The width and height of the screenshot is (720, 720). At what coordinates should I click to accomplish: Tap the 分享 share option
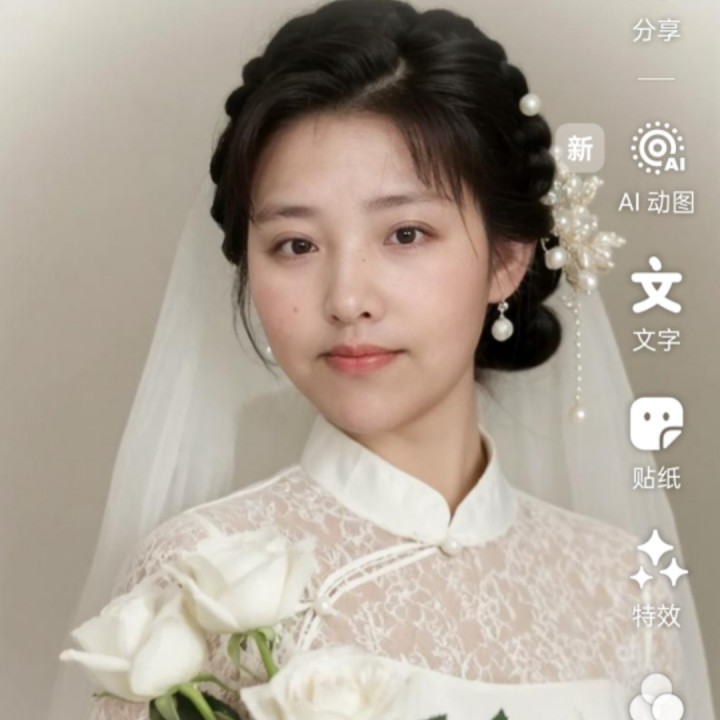(x=656, y=30)
